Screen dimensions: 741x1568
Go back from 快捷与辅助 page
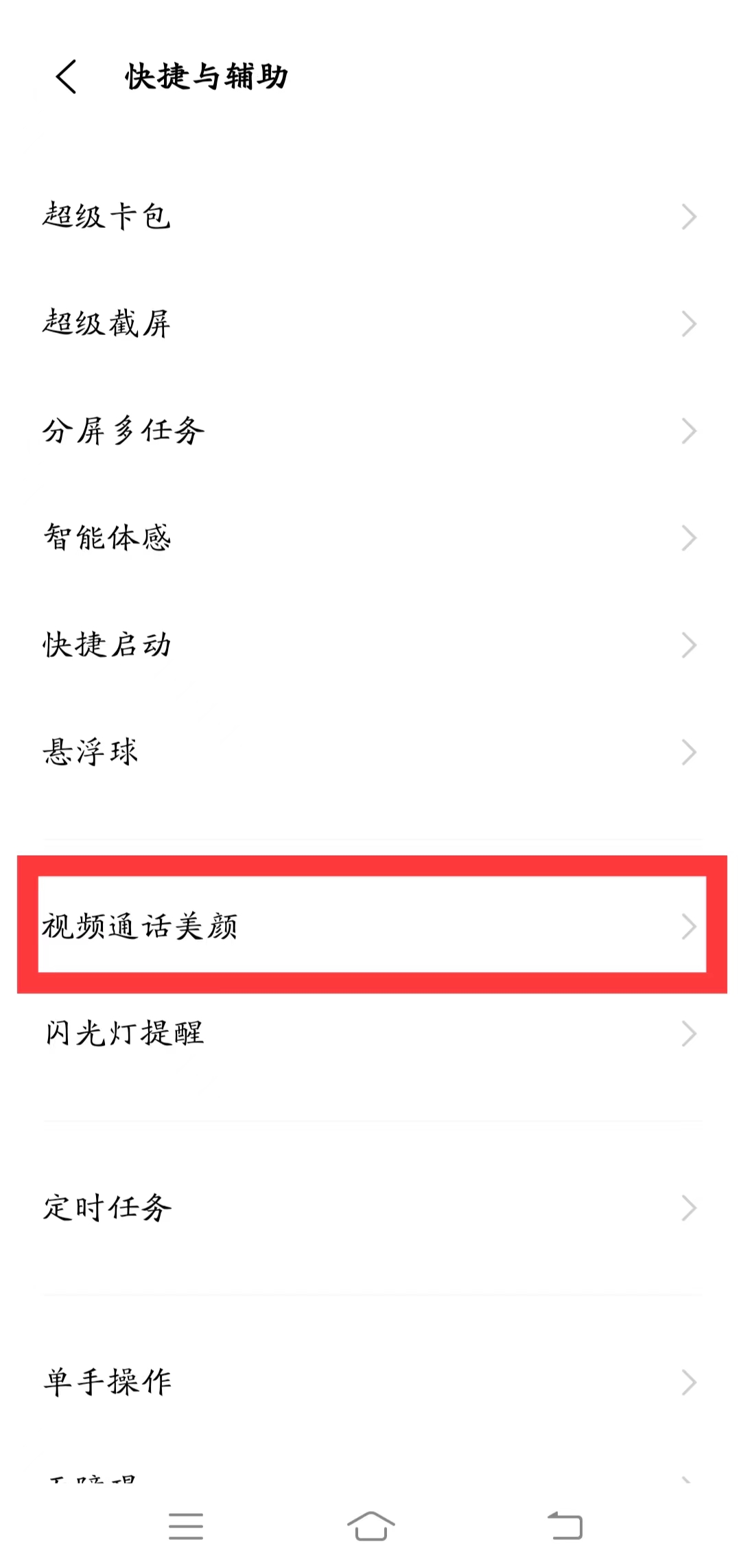tap(67, 76)
